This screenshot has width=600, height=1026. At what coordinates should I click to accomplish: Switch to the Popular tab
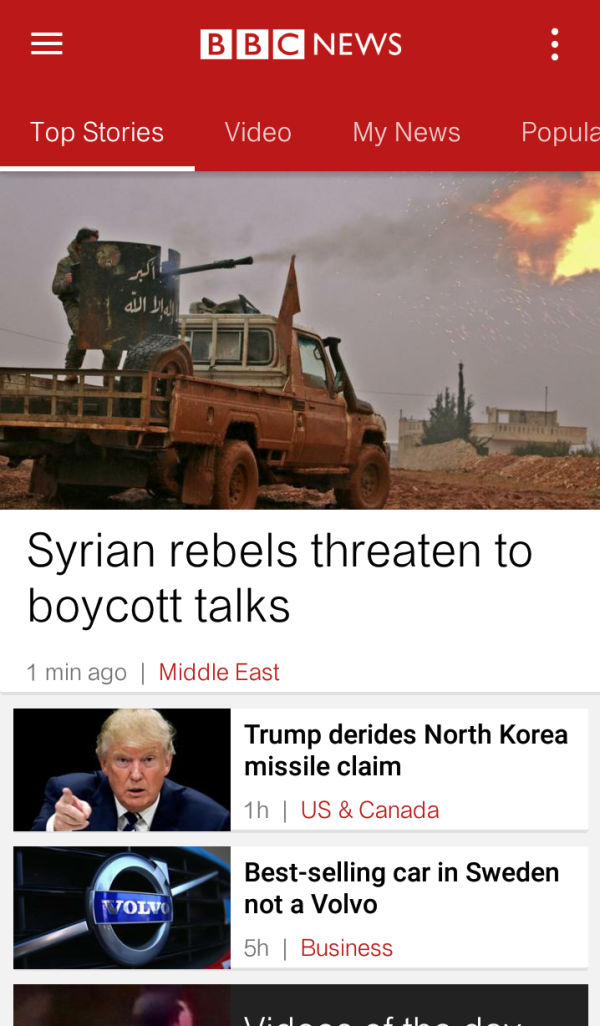point(560,132)
